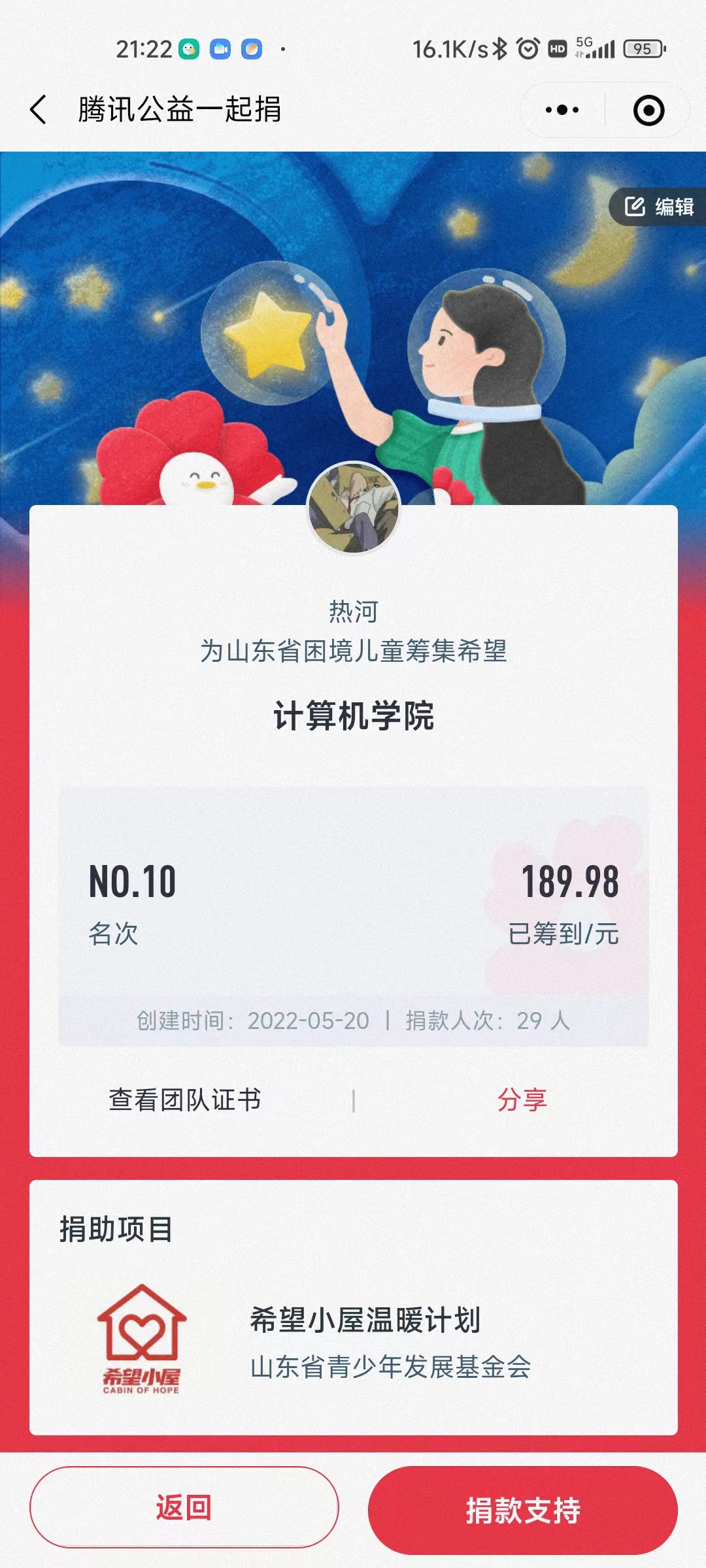Open the mini program overflow menu
706x1568 pixels.
[x=562, y=110]
